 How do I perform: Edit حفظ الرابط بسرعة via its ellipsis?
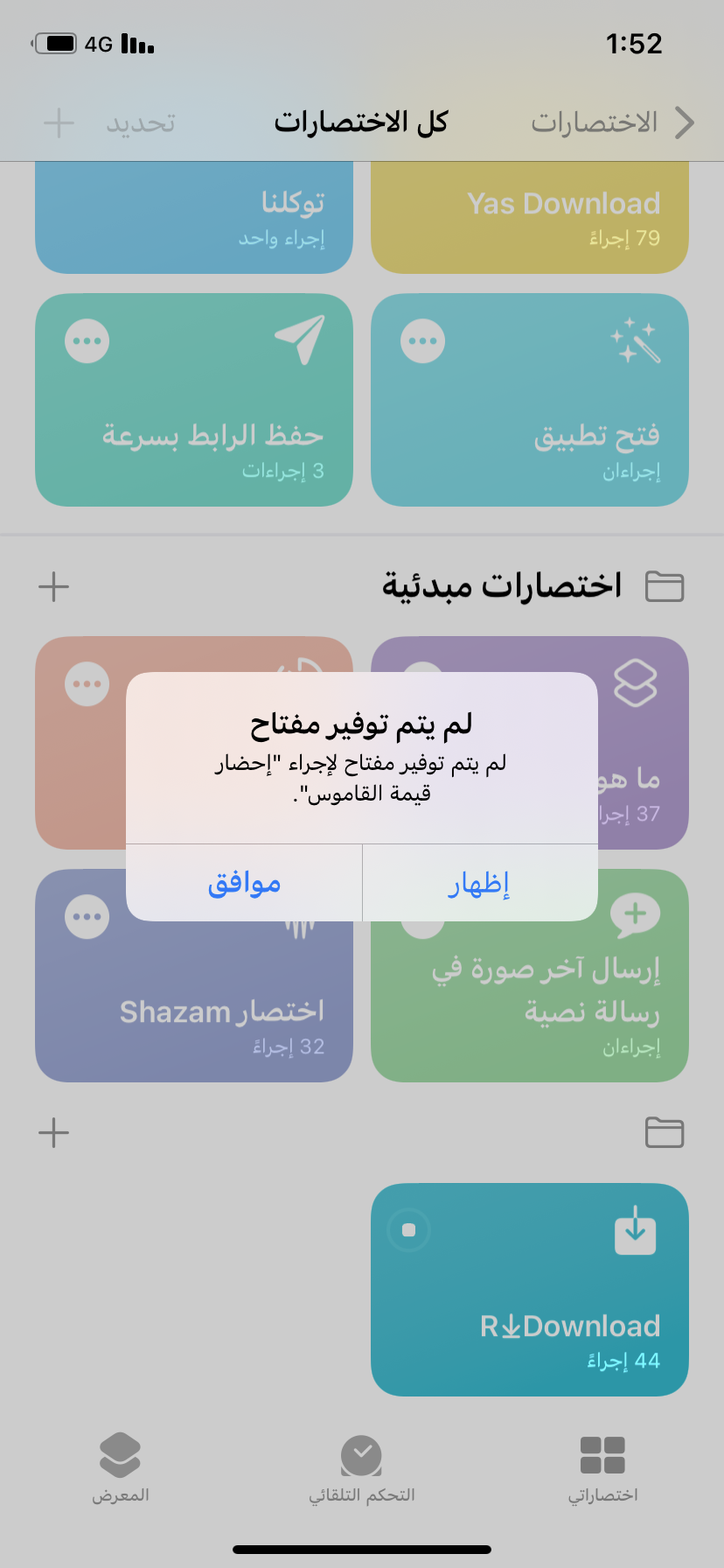[x=87, y=341]
